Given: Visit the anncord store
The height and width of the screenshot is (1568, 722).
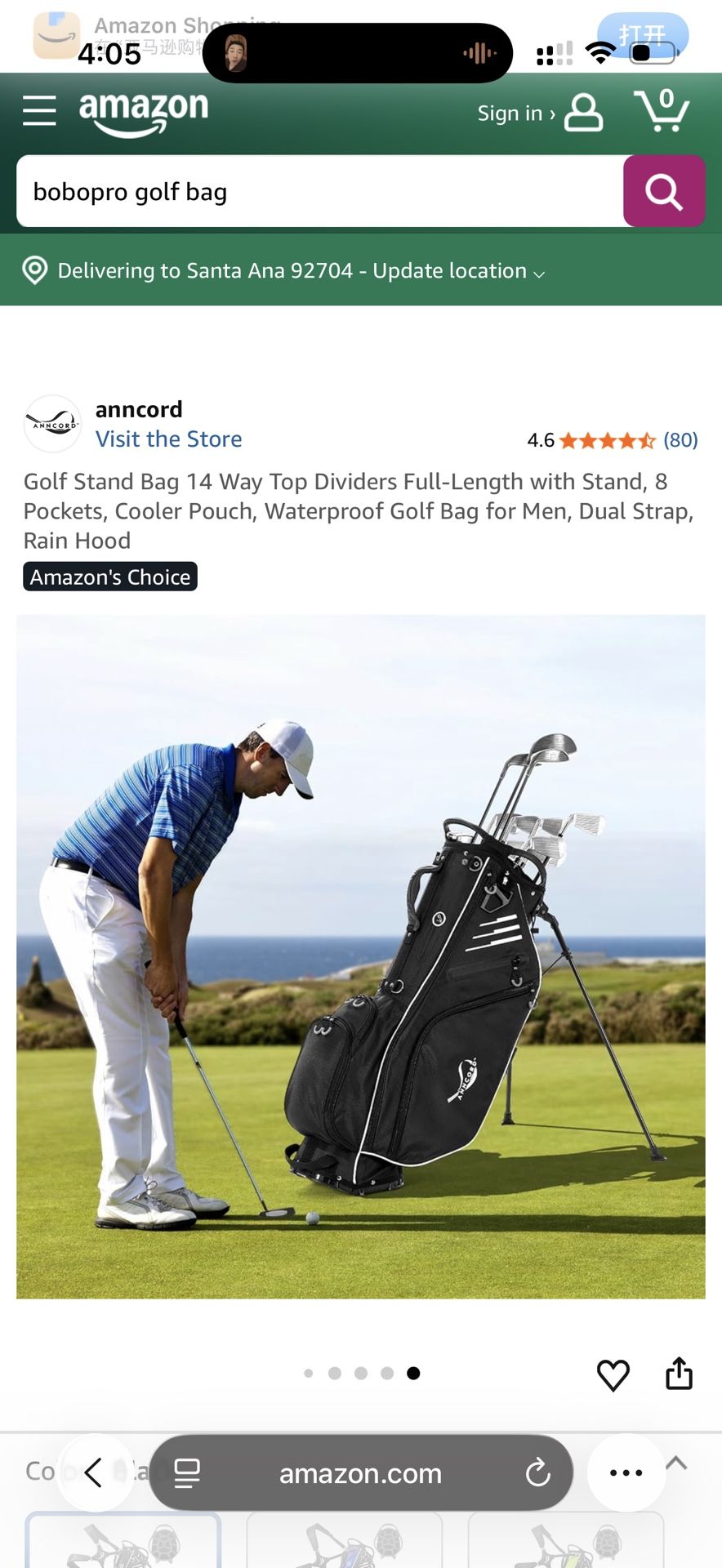Looking at the screenshot, I should tap(168, 439).
